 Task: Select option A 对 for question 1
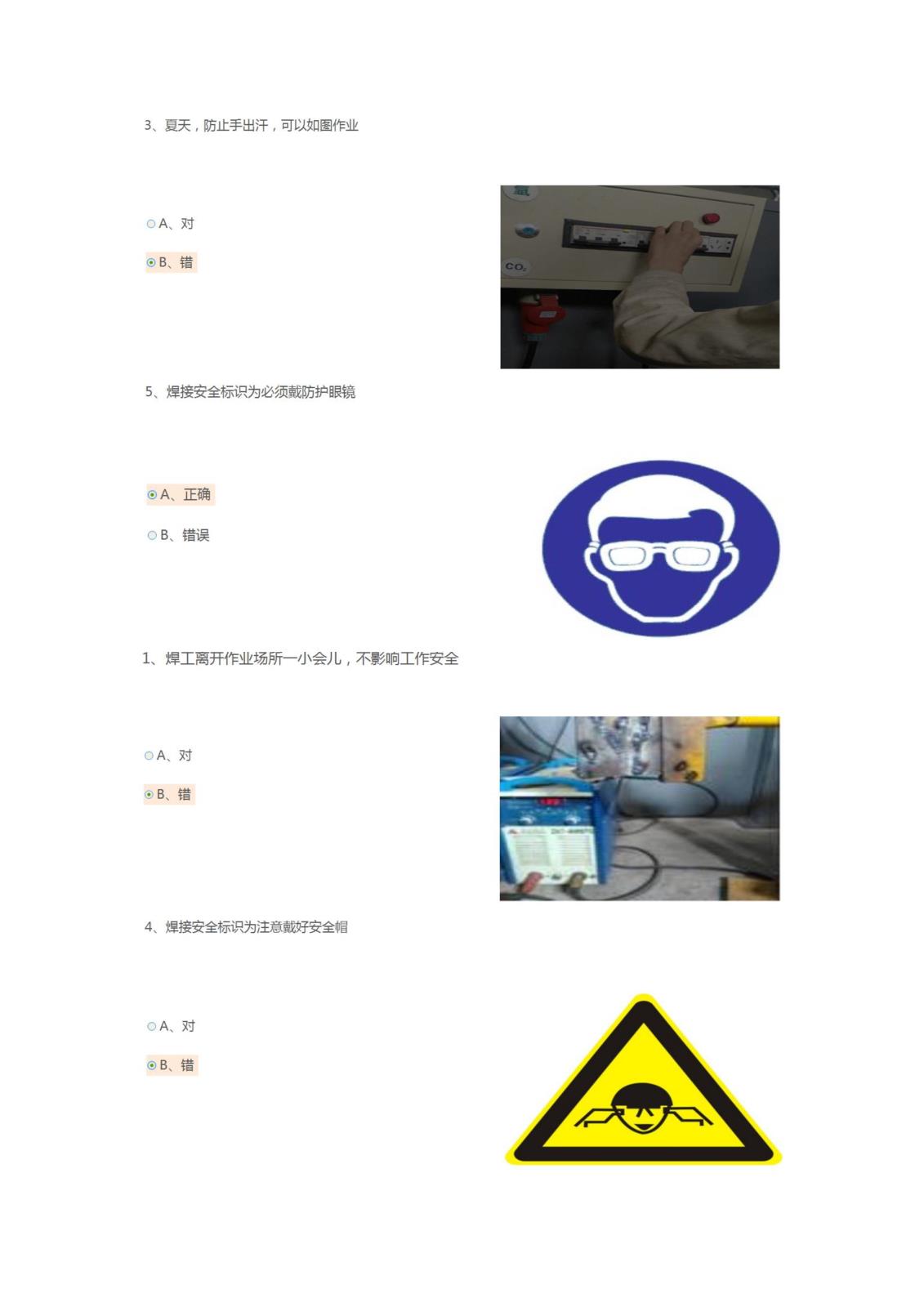coord(166,756)
